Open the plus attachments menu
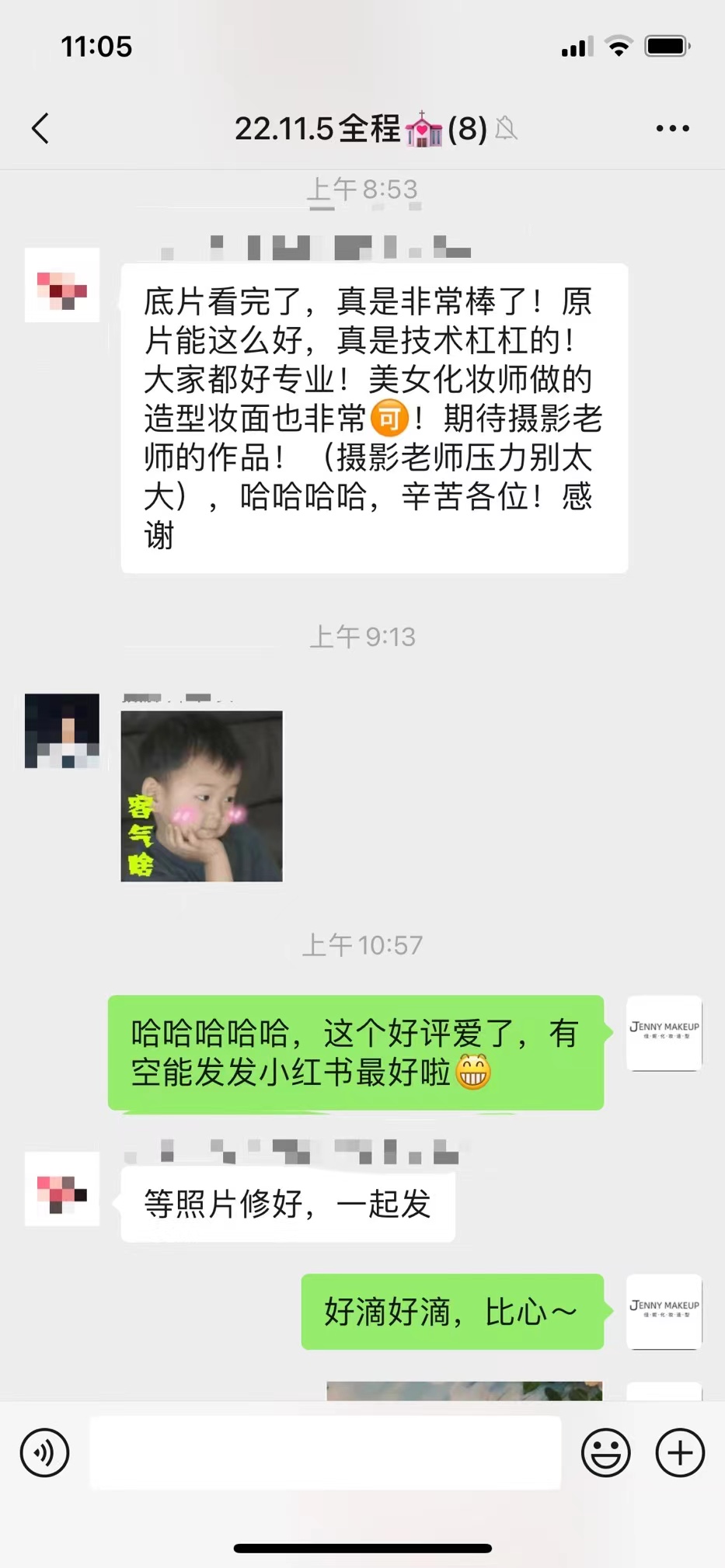 coord(680,1452)
